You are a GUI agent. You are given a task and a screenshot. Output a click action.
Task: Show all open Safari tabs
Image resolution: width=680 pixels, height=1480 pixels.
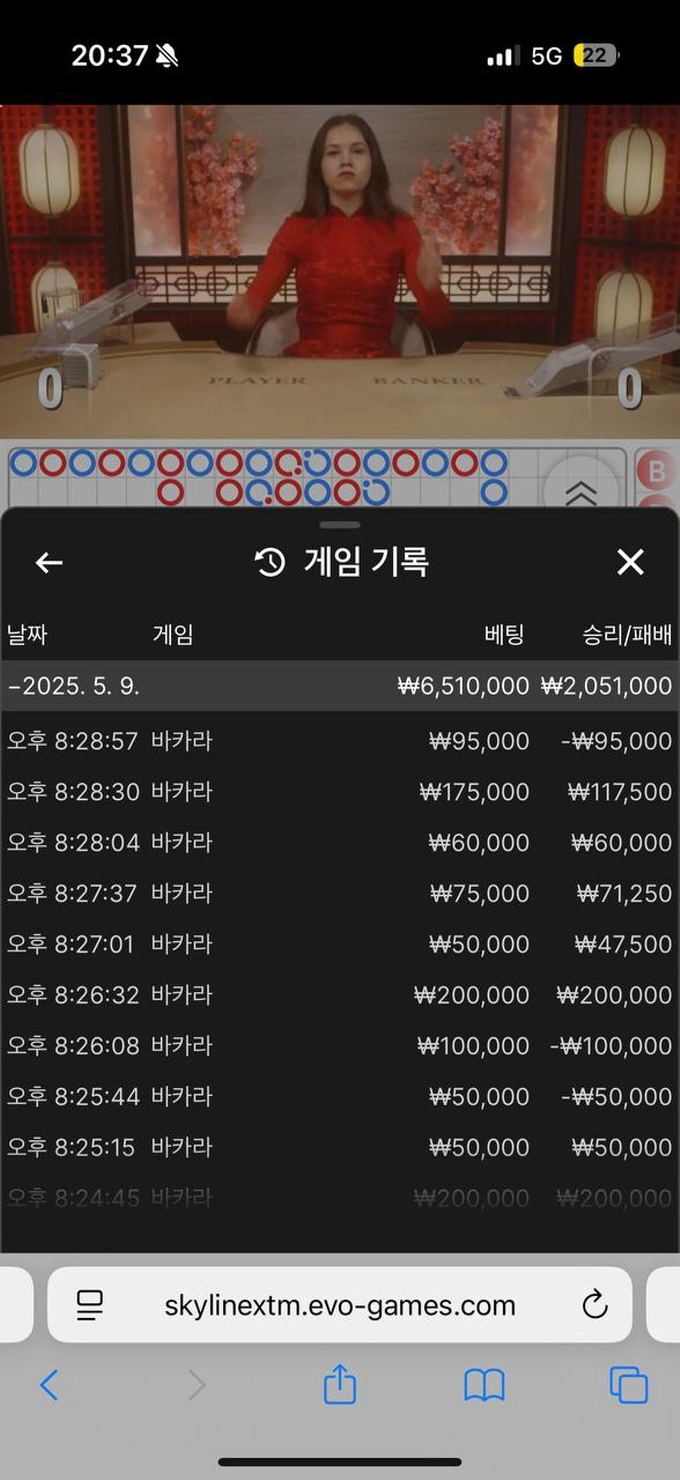click(629, 1385)
